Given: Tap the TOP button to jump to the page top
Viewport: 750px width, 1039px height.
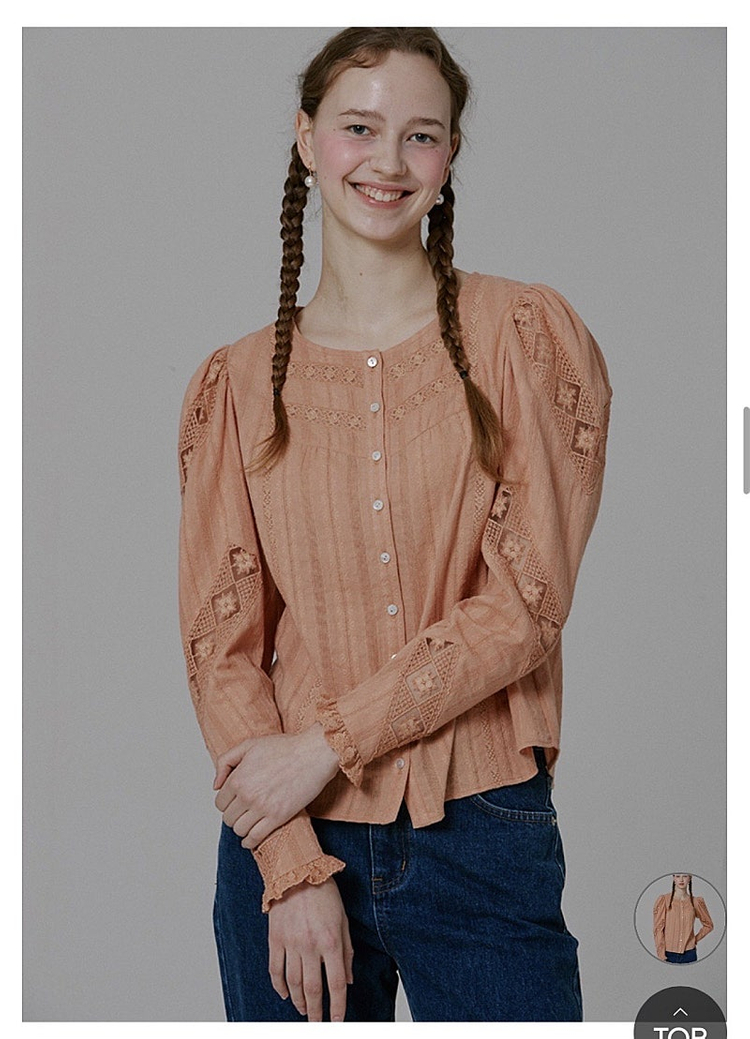Looking at the screenshot, I should 680,1014.
